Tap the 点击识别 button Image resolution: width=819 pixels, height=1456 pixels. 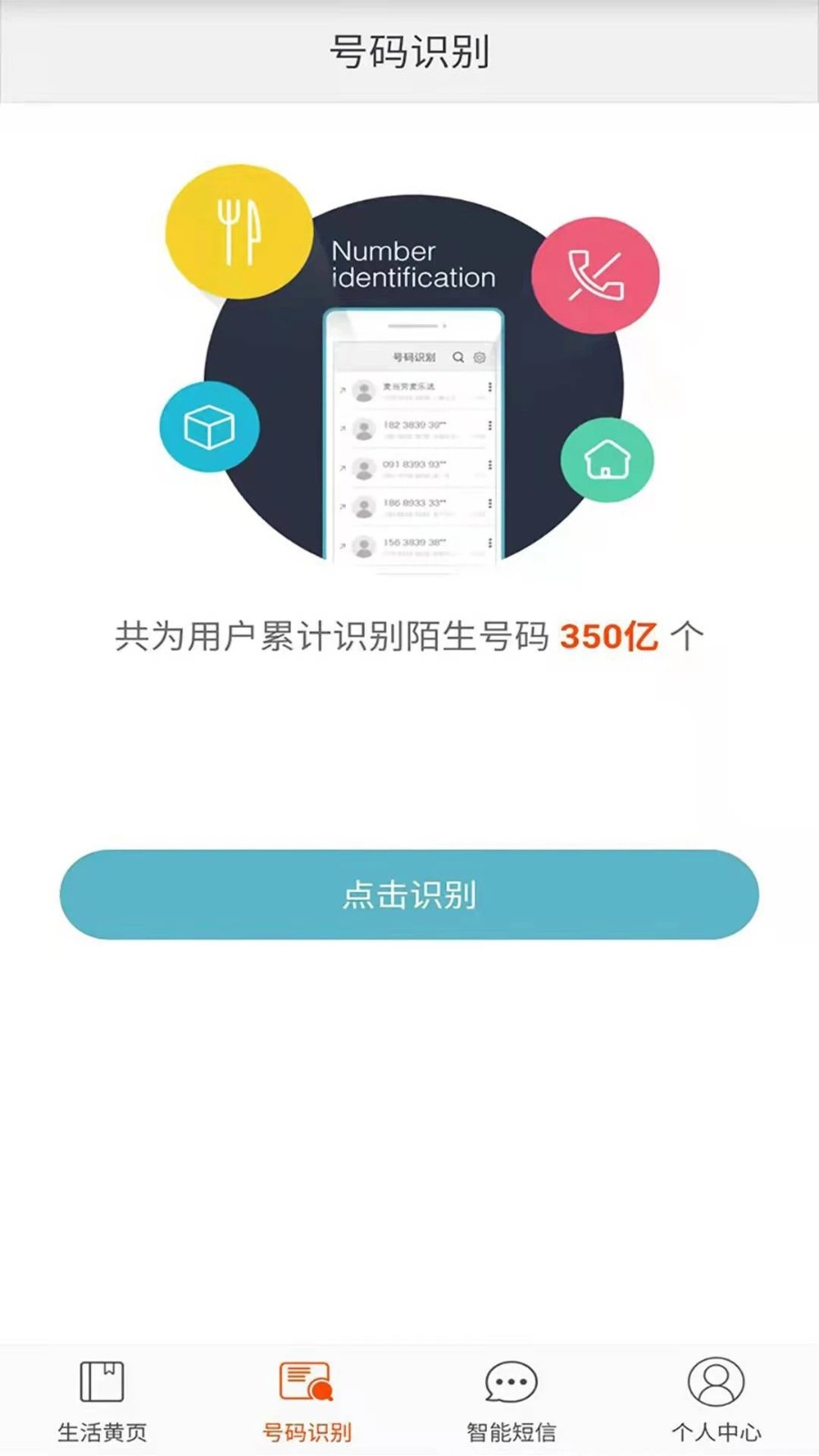click(x=409, y=895)
